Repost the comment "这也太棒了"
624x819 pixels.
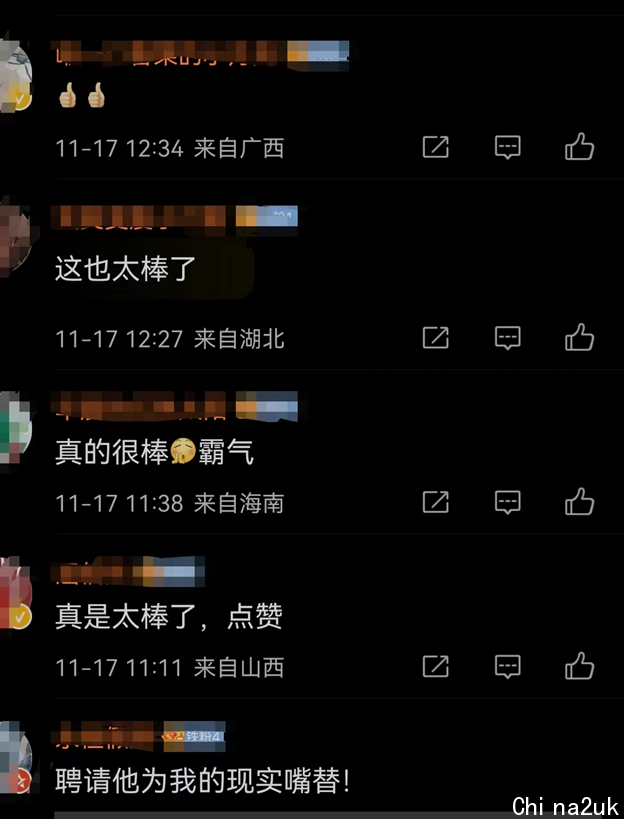435,337
